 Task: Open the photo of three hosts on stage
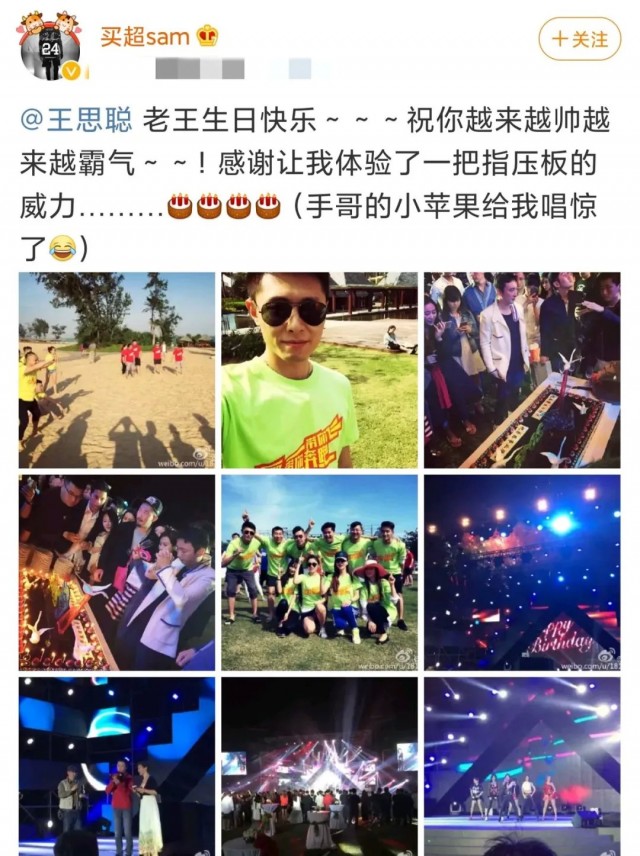pos(117,765)
